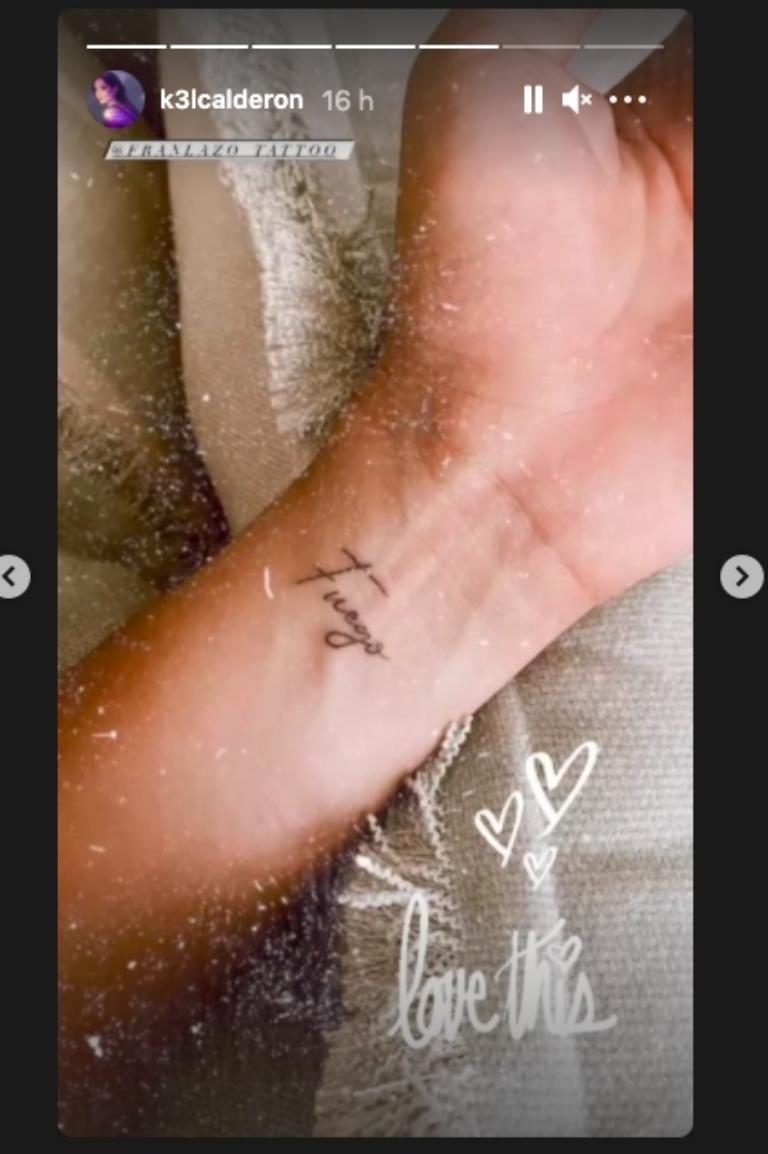
Task: Go to the next story
Action: pyautogui.click(x=741, y=576)
